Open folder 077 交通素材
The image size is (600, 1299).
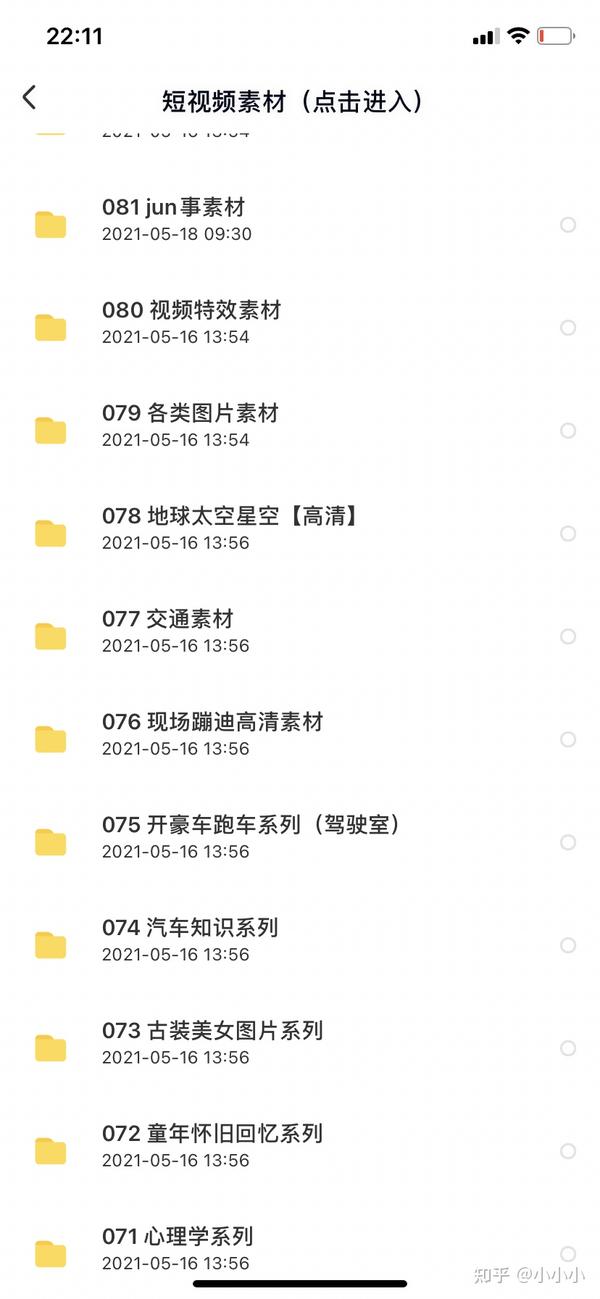tap(300, 632)
